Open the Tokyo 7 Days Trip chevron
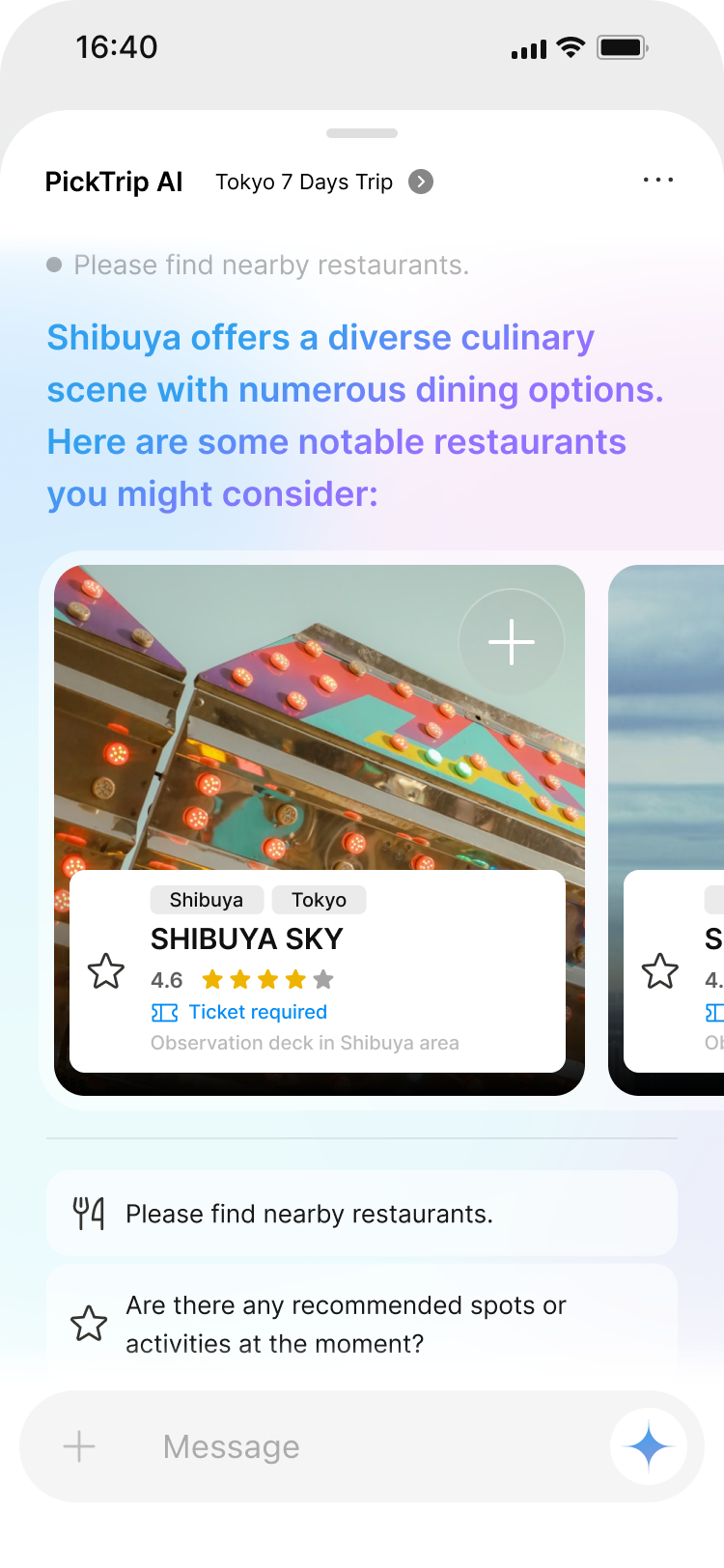This screenshot has width=724, height=1568. tap(421, 182)
